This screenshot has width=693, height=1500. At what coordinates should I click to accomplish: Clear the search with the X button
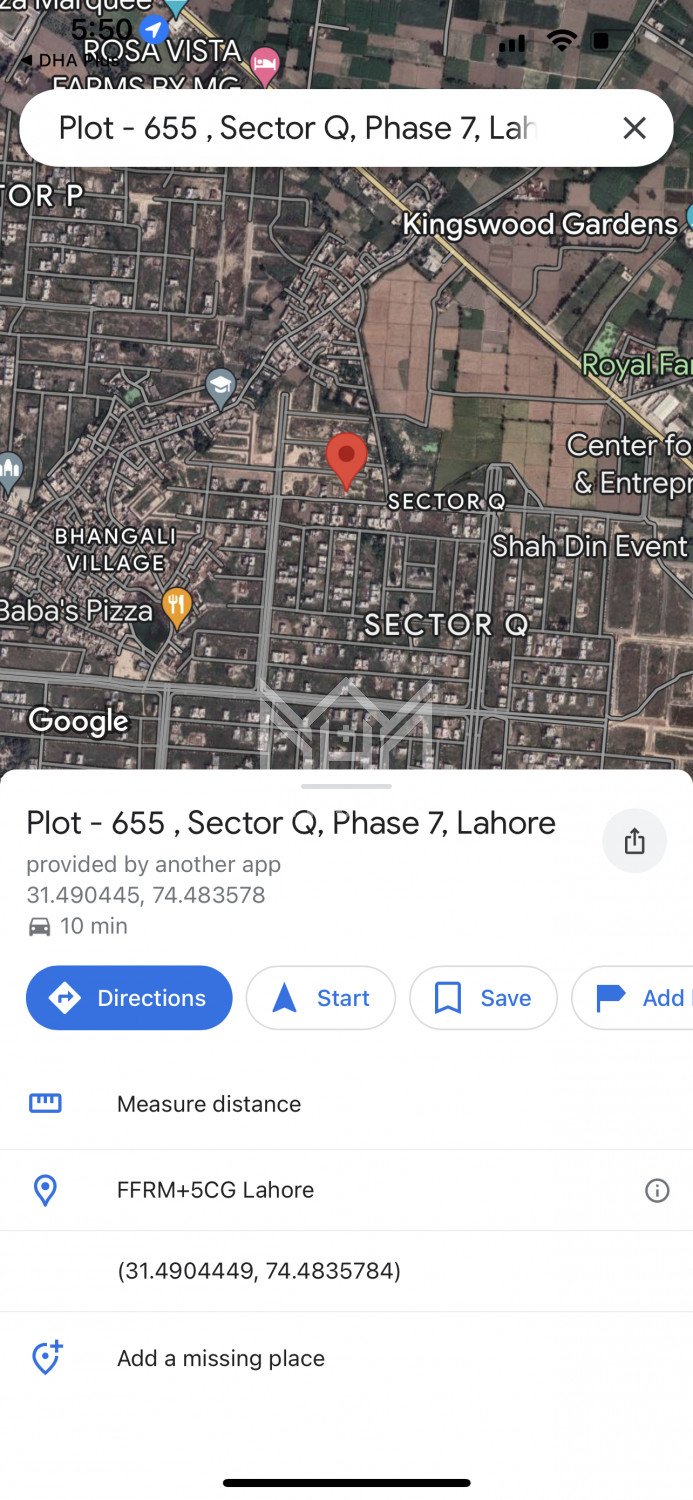(x=634, y=128)
